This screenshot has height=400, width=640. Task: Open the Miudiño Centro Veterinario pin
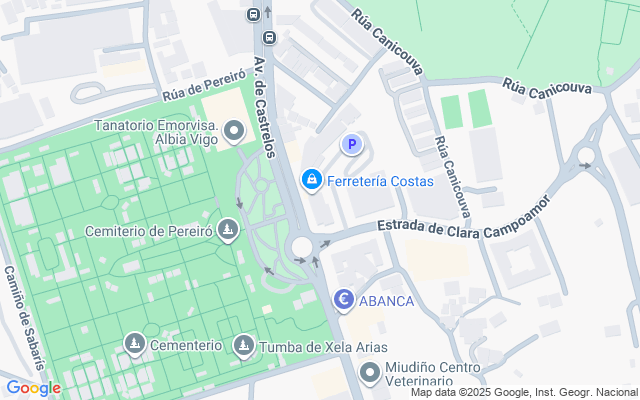pyautogui.click(x=370, y=374)
